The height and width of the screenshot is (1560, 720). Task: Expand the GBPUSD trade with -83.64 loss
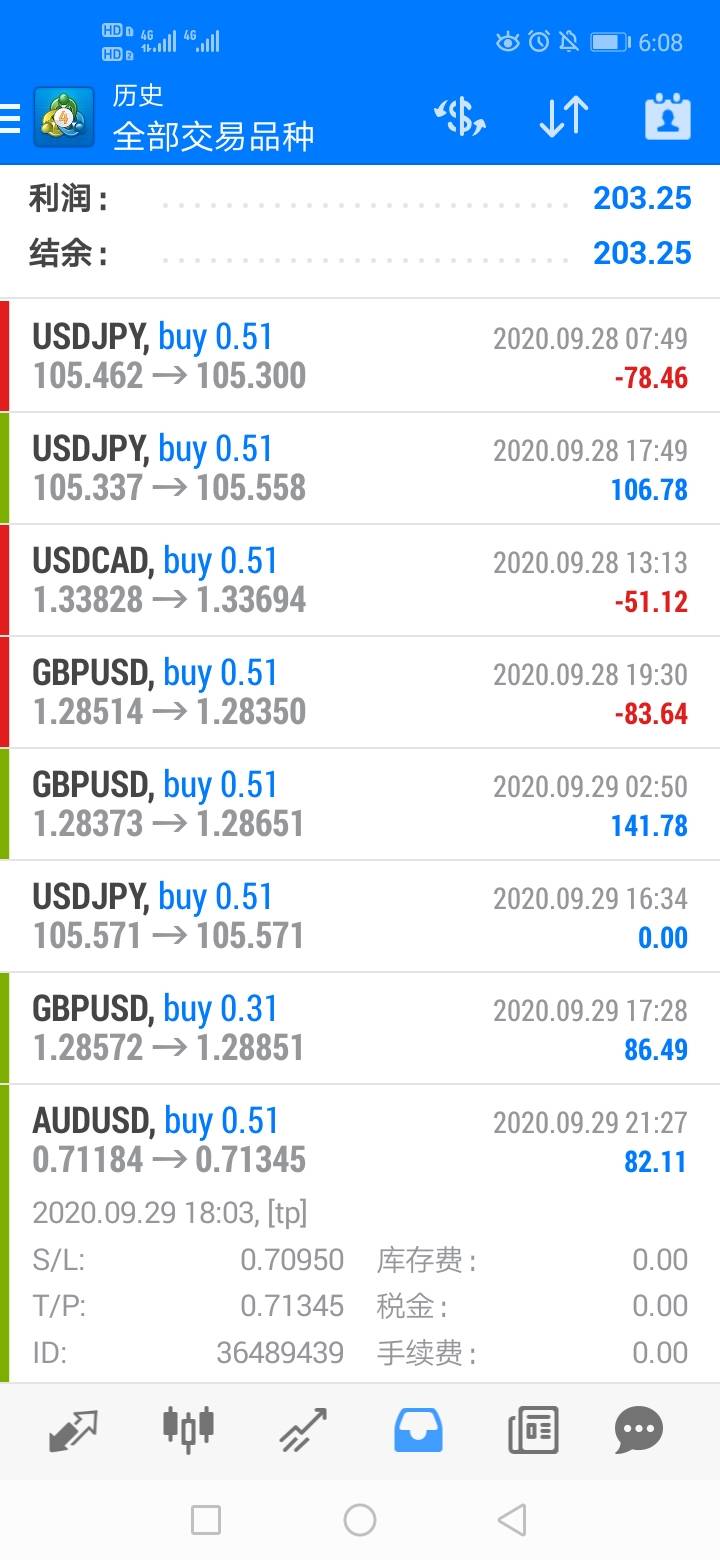tap(360, 692)
